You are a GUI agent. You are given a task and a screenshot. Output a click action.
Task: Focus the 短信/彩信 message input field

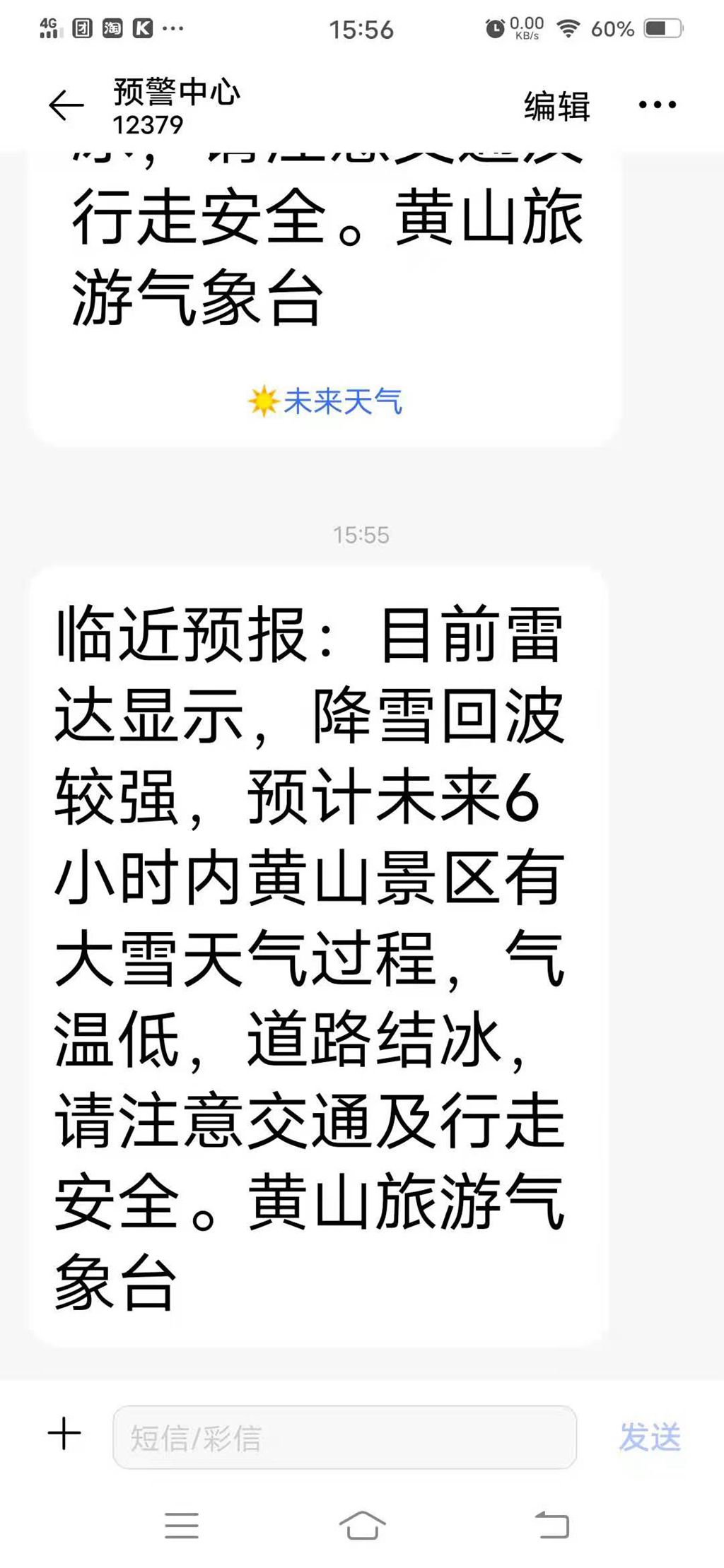click(345, 1437)
